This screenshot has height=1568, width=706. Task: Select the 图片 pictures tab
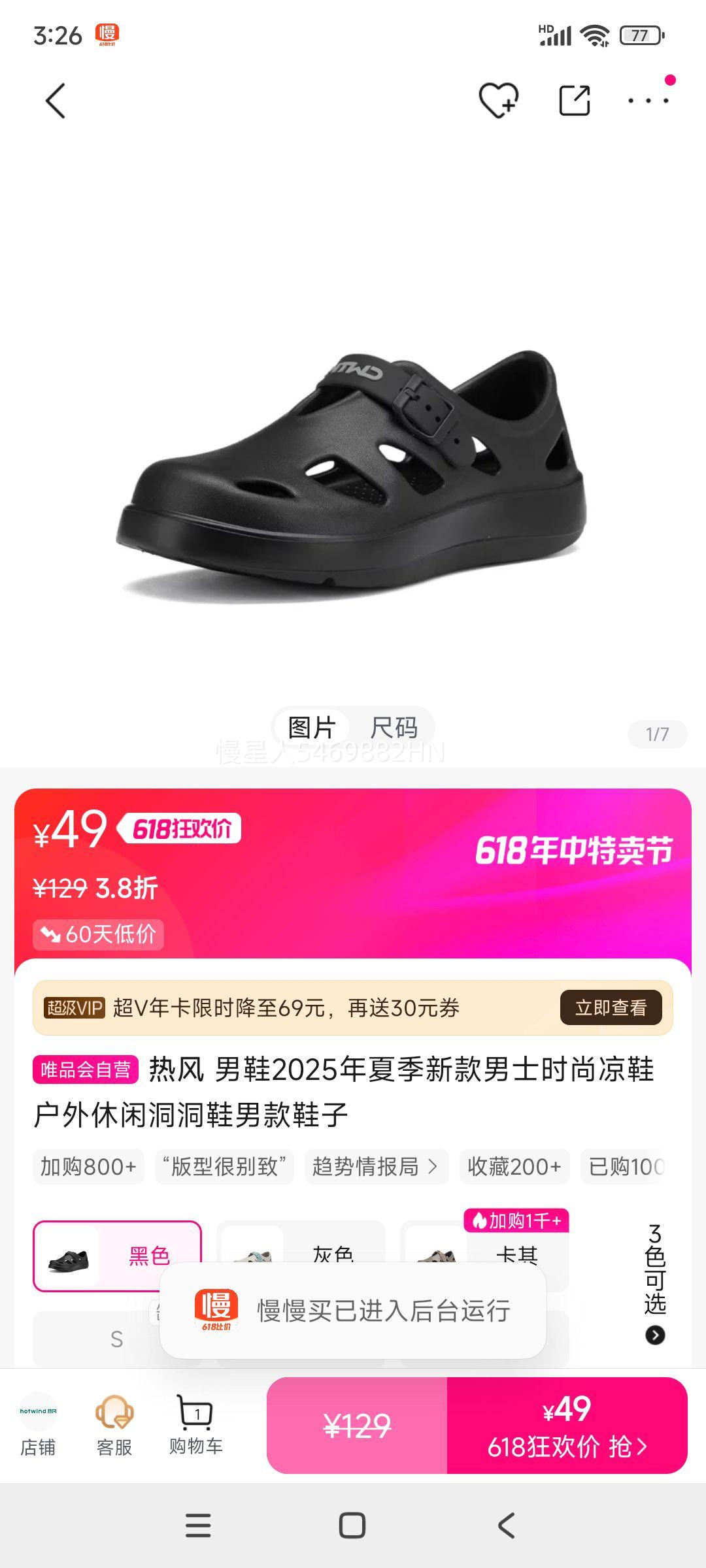(312, 728)
